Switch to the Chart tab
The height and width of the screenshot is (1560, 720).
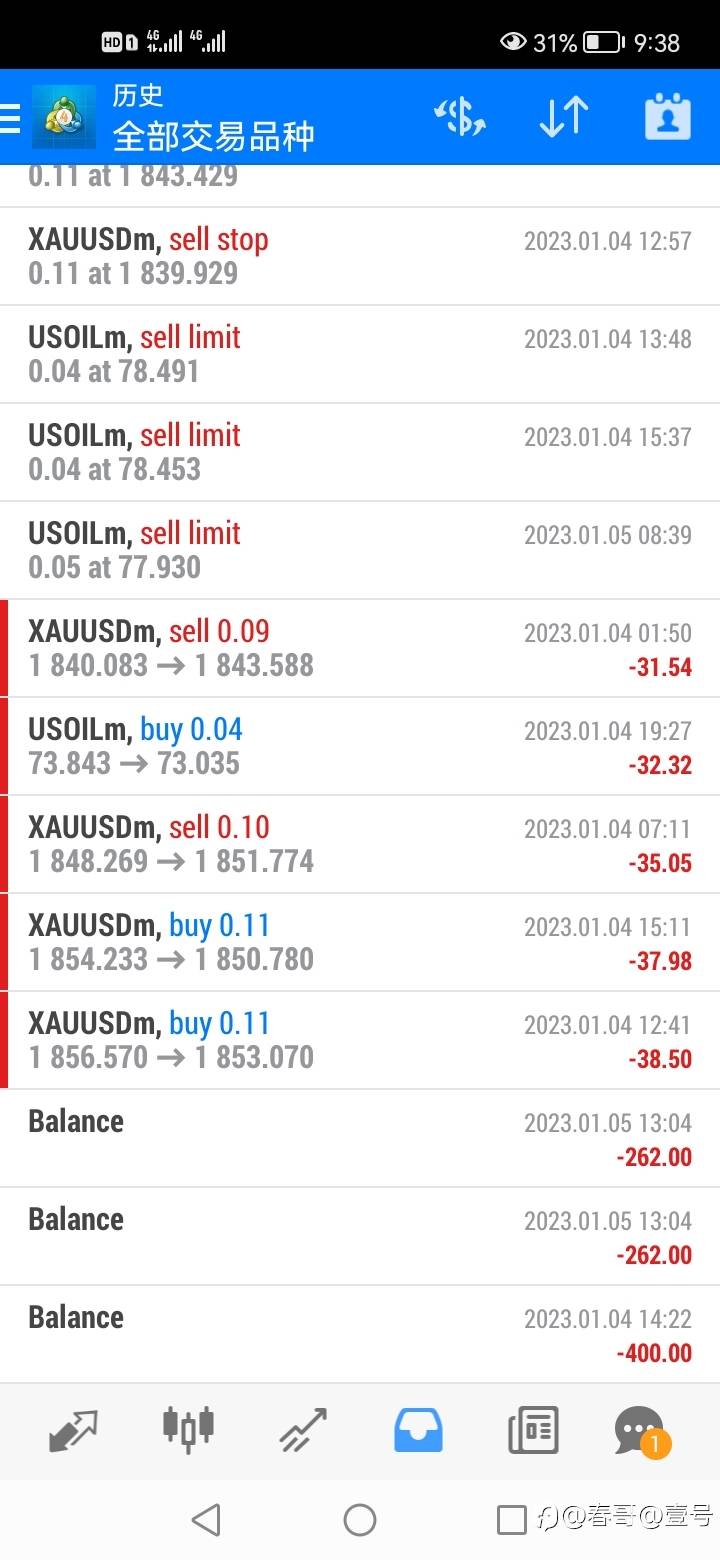click(x=188, y=1430)
